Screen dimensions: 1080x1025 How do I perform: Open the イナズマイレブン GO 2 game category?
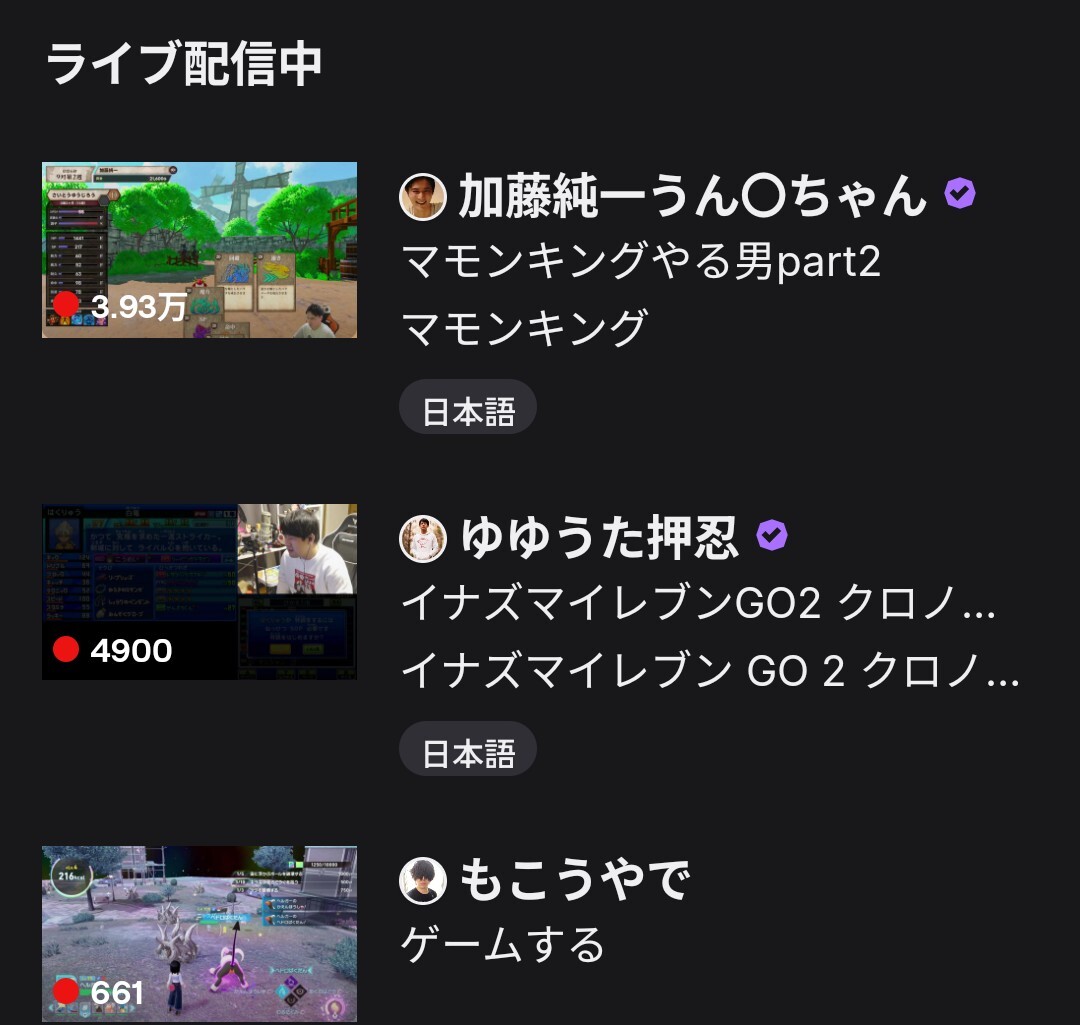tap(708, 673)
